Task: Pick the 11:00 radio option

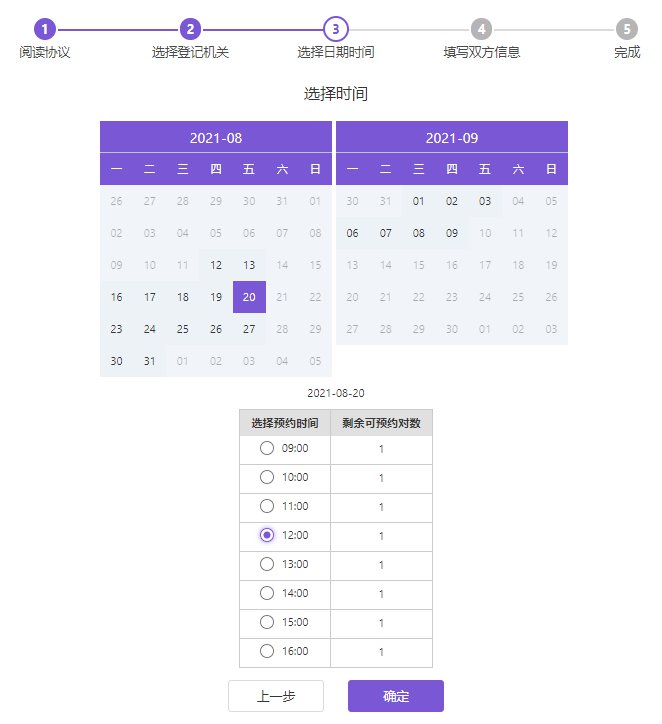Action: coord(267,506)
